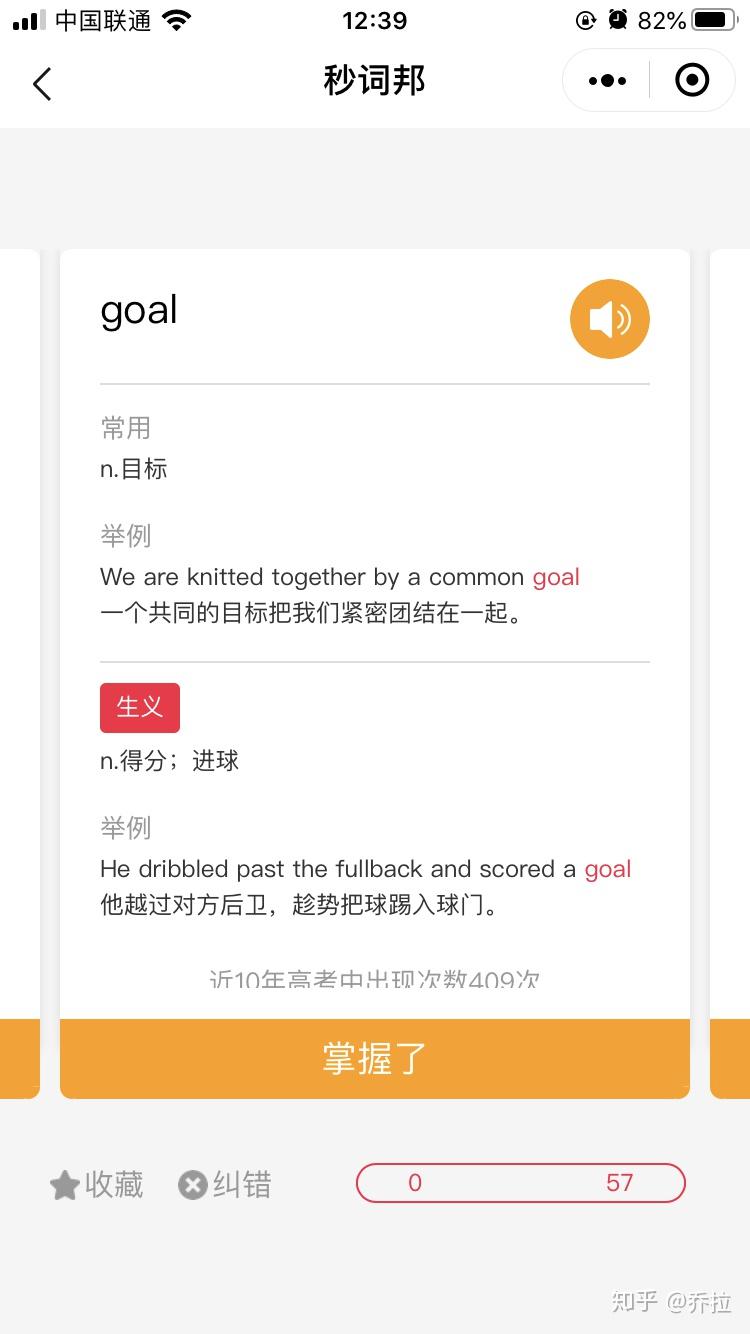The height and width of the screenshot is (1334, 750).
Task: Add this word to 收藏
Action: tap(97, 1185)
